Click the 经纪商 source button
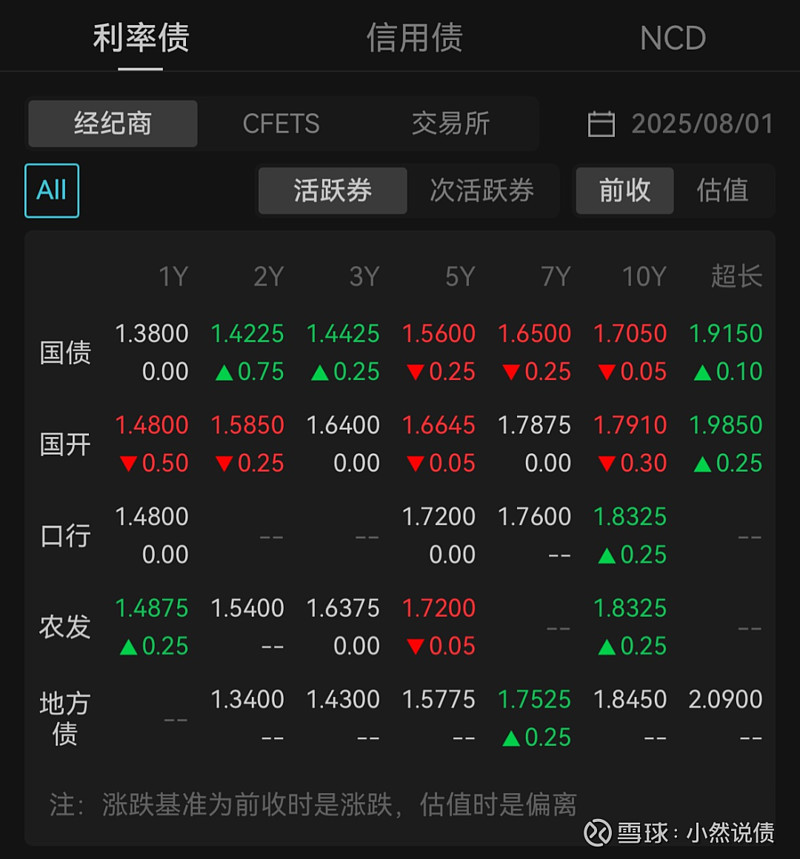 pos(112,123)
